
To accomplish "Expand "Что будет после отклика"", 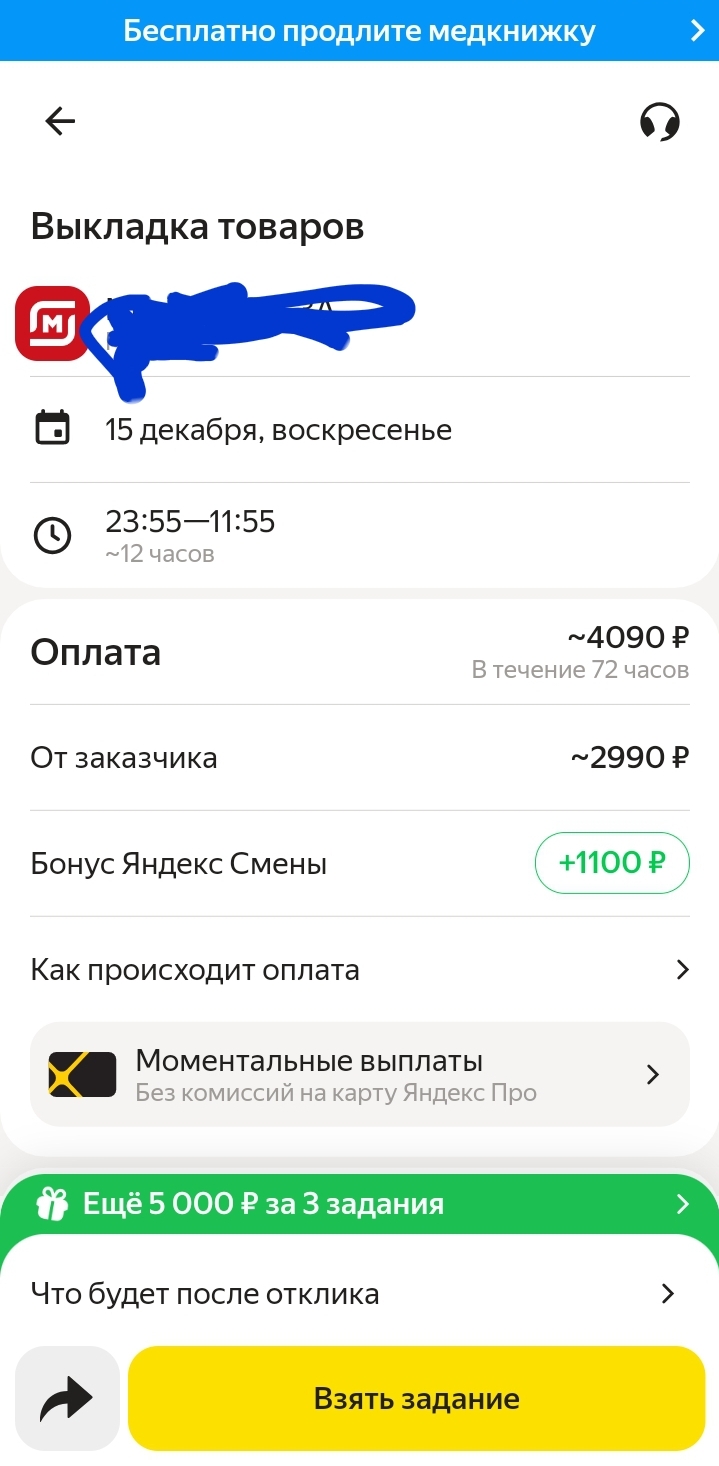I will (359, 1294).
